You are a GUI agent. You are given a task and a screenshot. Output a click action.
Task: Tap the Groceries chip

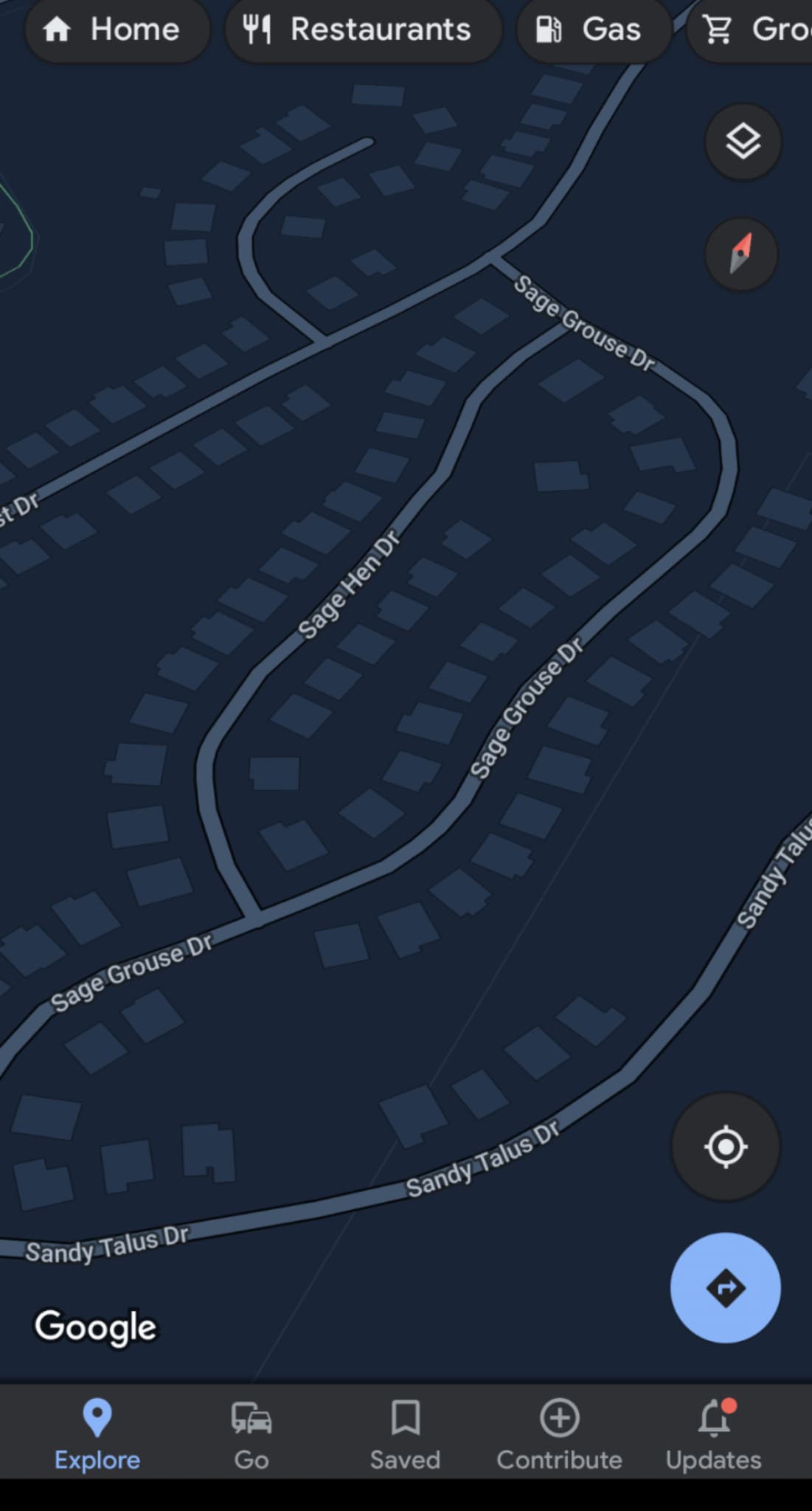coord(749,30)
